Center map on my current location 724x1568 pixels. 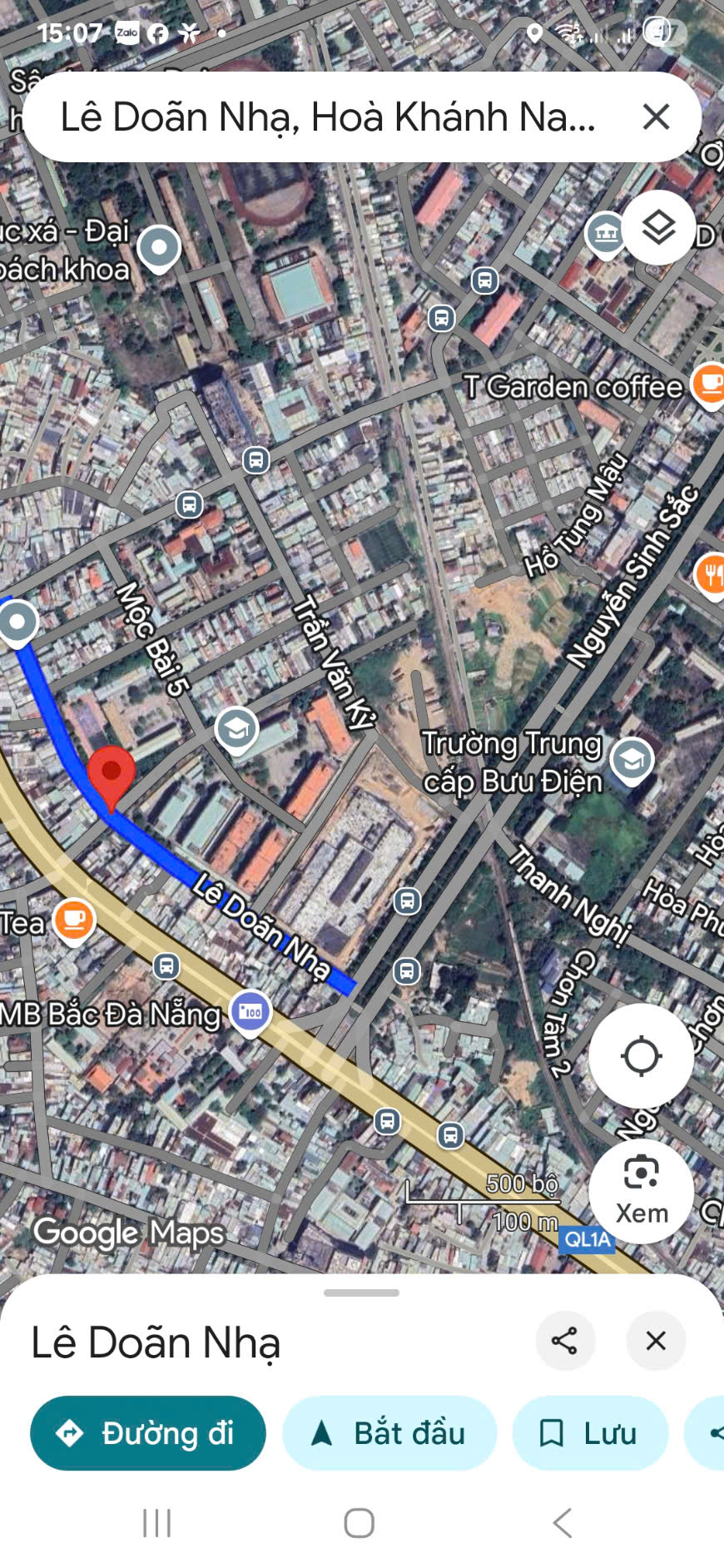[641, 1056]
